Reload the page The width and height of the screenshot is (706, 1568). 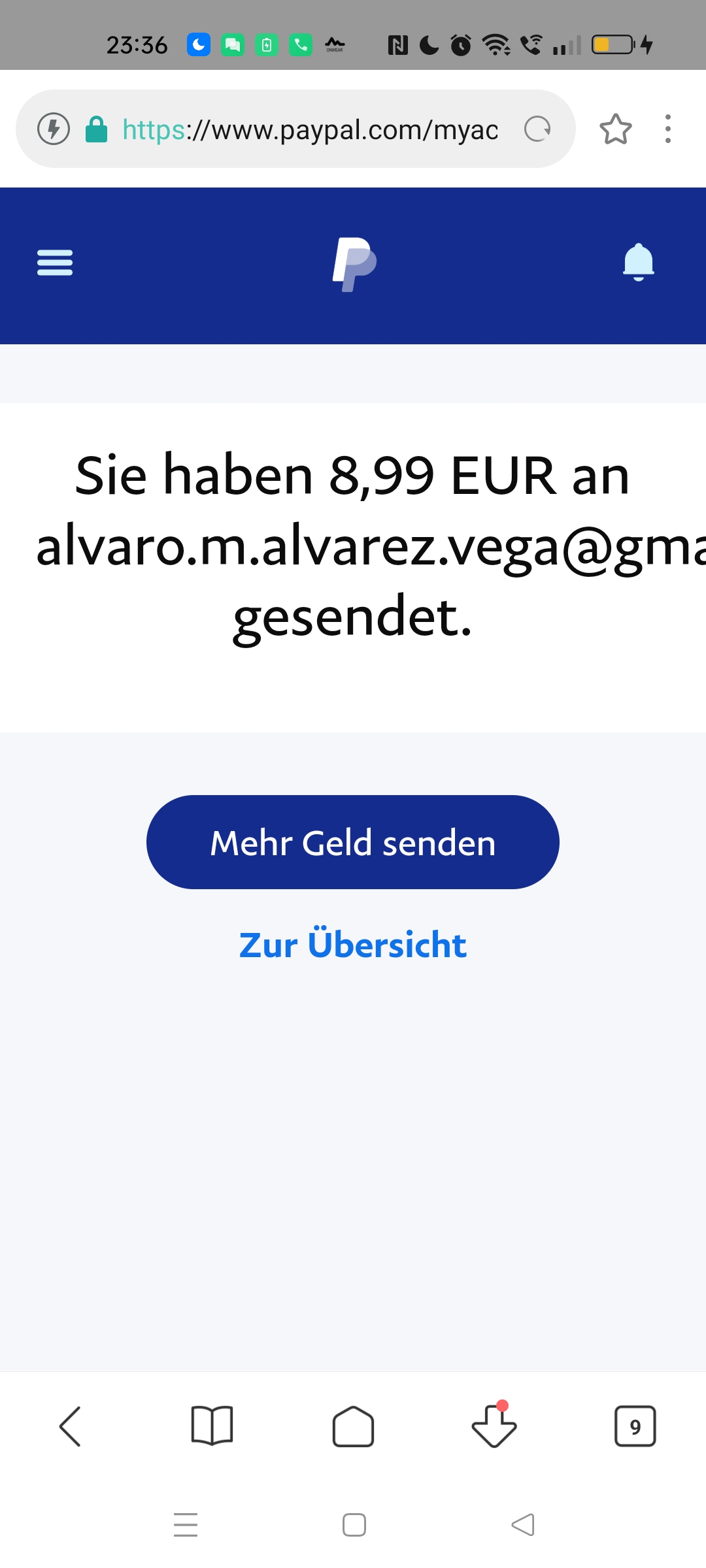tap(537, 129)
